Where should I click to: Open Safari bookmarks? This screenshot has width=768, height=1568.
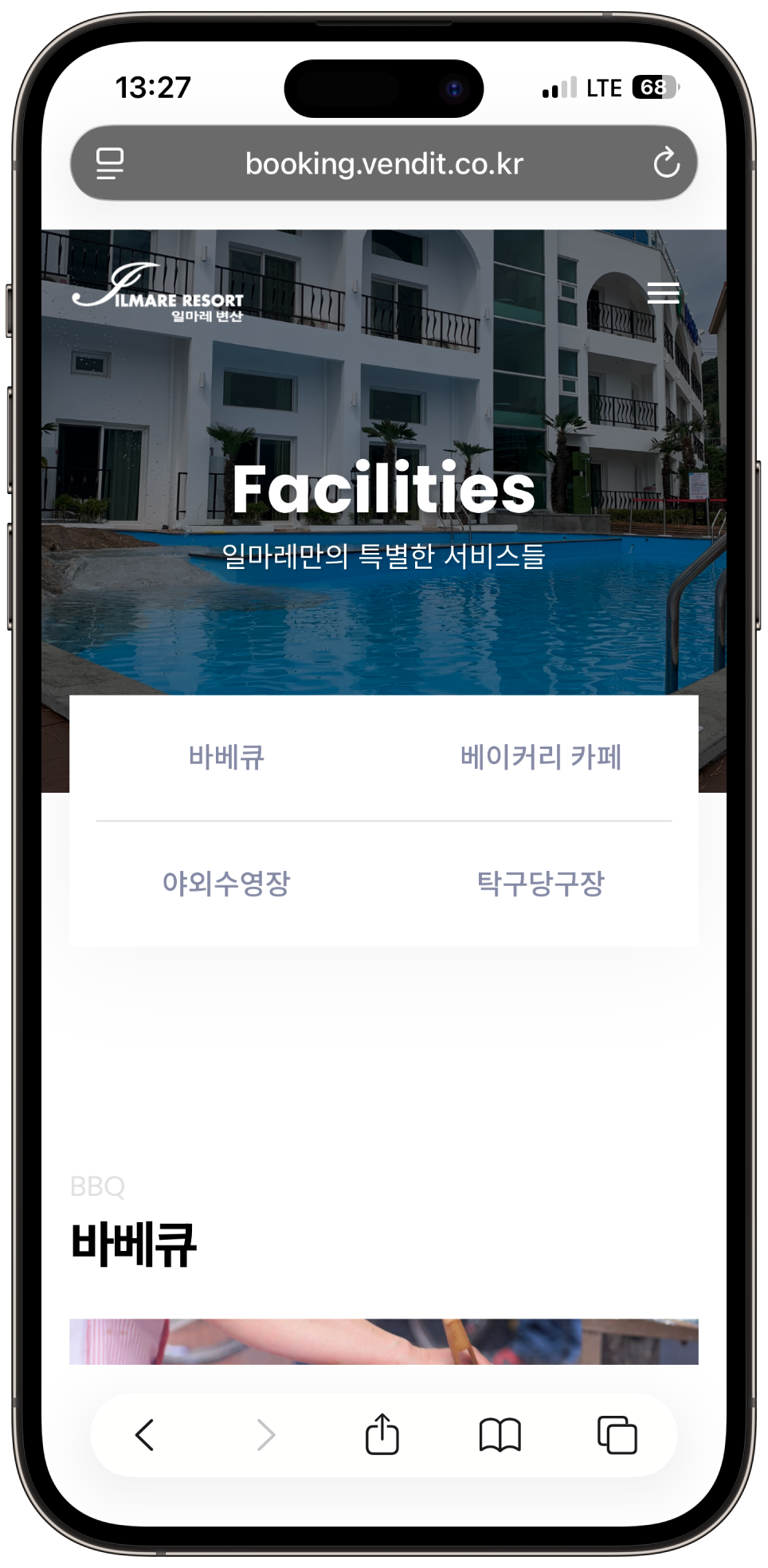coord(500,1435)
